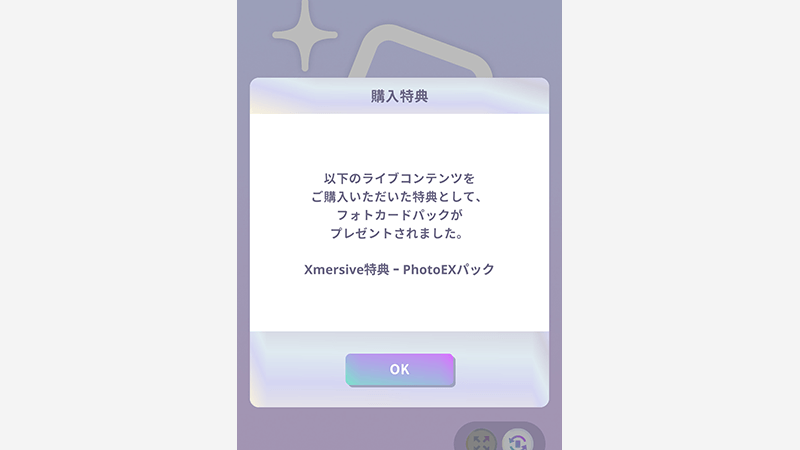Confirm the purchase bonus dialog with OK
Viewport: 800px width, 450px height.
(400, 369)
